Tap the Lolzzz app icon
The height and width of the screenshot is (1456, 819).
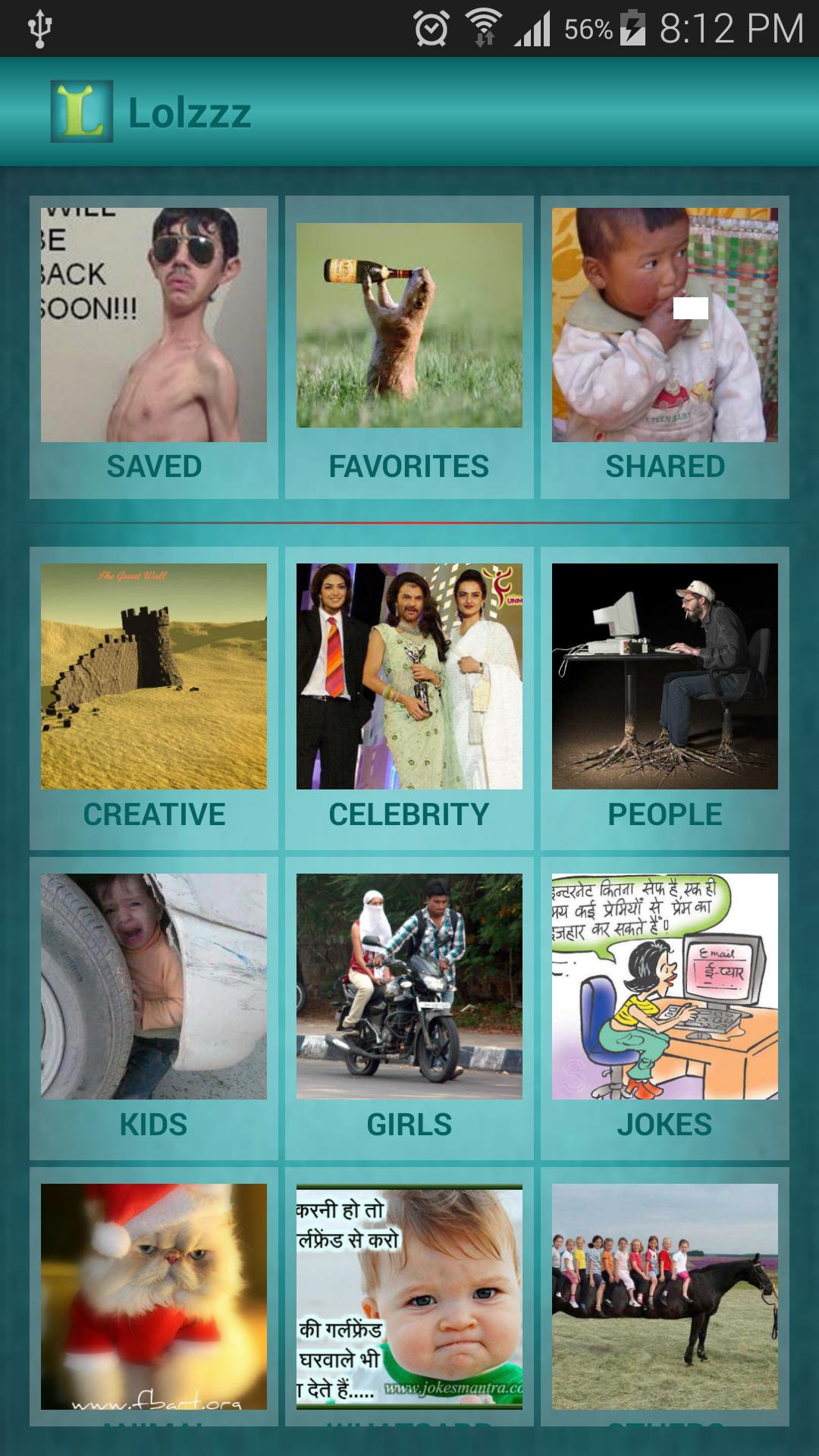(82, 112)
